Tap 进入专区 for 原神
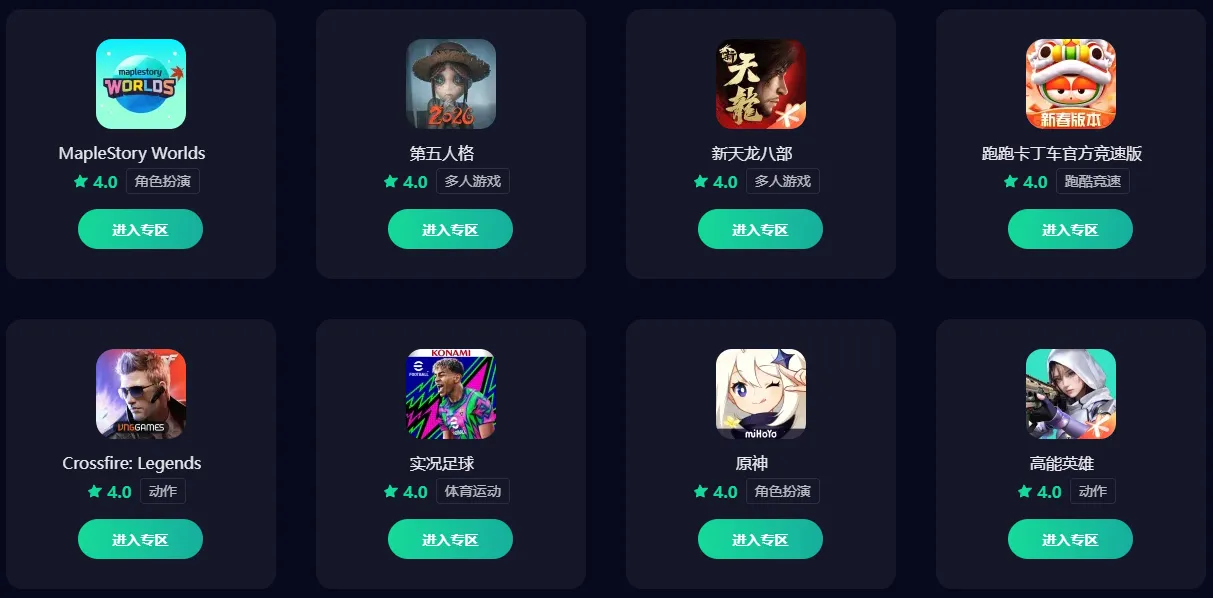Screen dimensions: 1213x598 [x=760, y=539]
